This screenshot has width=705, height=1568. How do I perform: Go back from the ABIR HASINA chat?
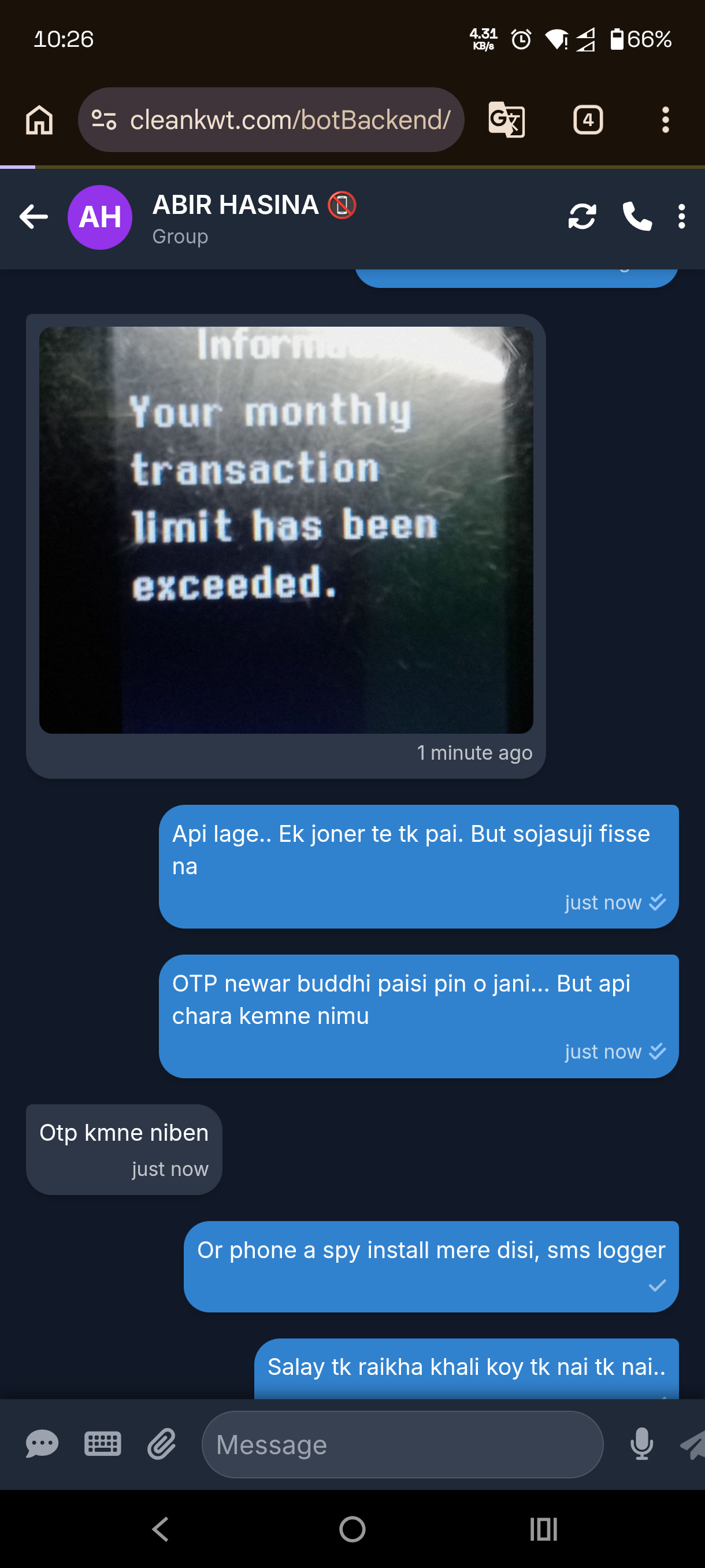coord(34,217)
